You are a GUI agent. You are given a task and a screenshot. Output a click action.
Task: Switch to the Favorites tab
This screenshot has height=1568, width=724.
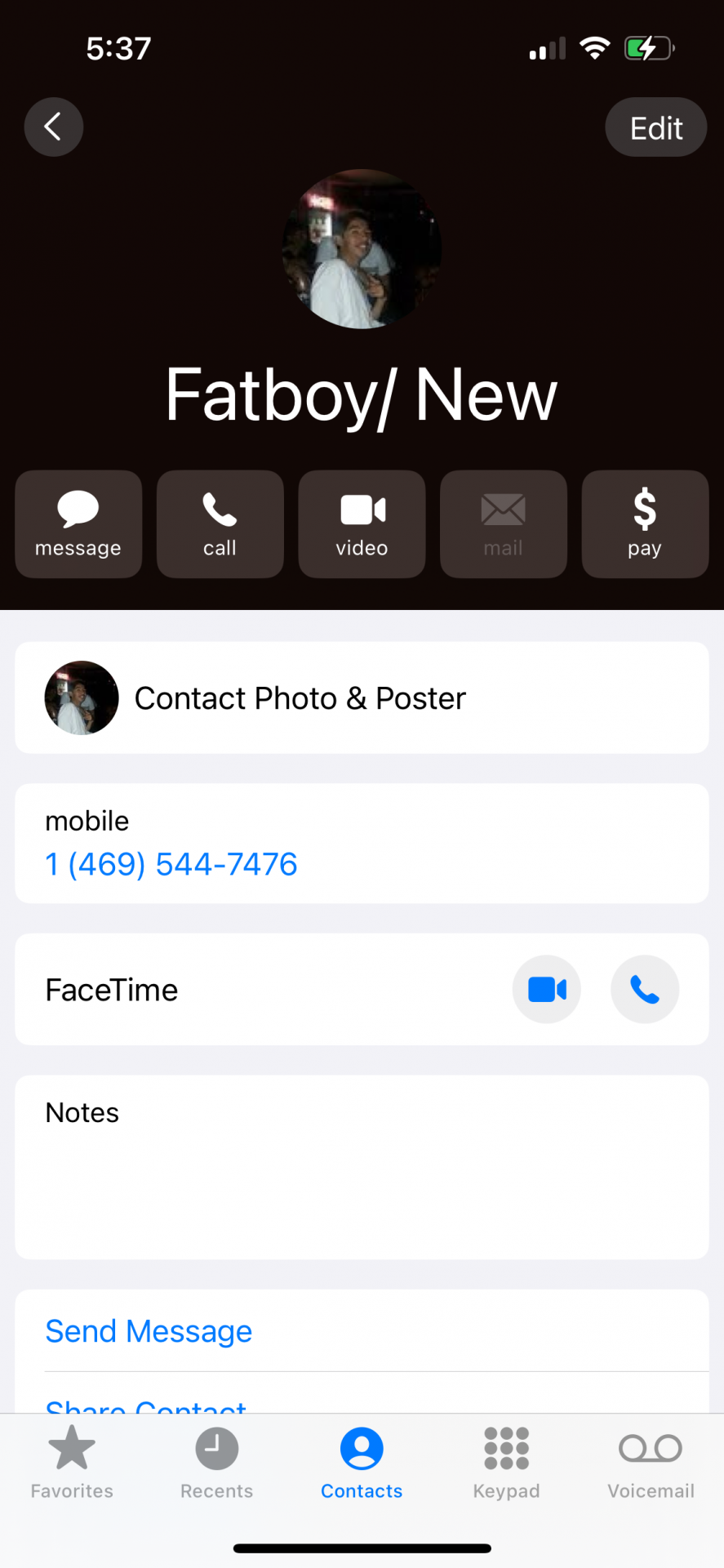tap(72, 1463)
